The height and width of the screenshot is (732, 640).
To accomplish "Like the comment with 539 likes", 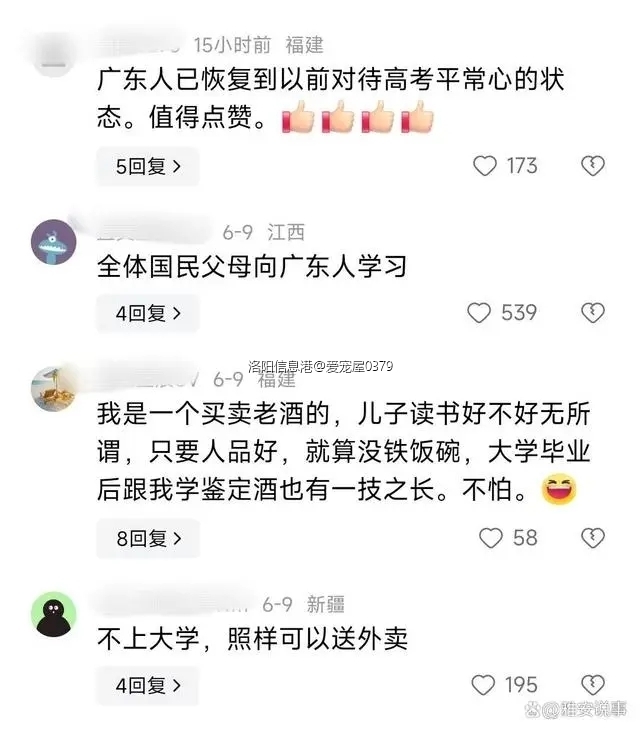I will click(481, 313).
